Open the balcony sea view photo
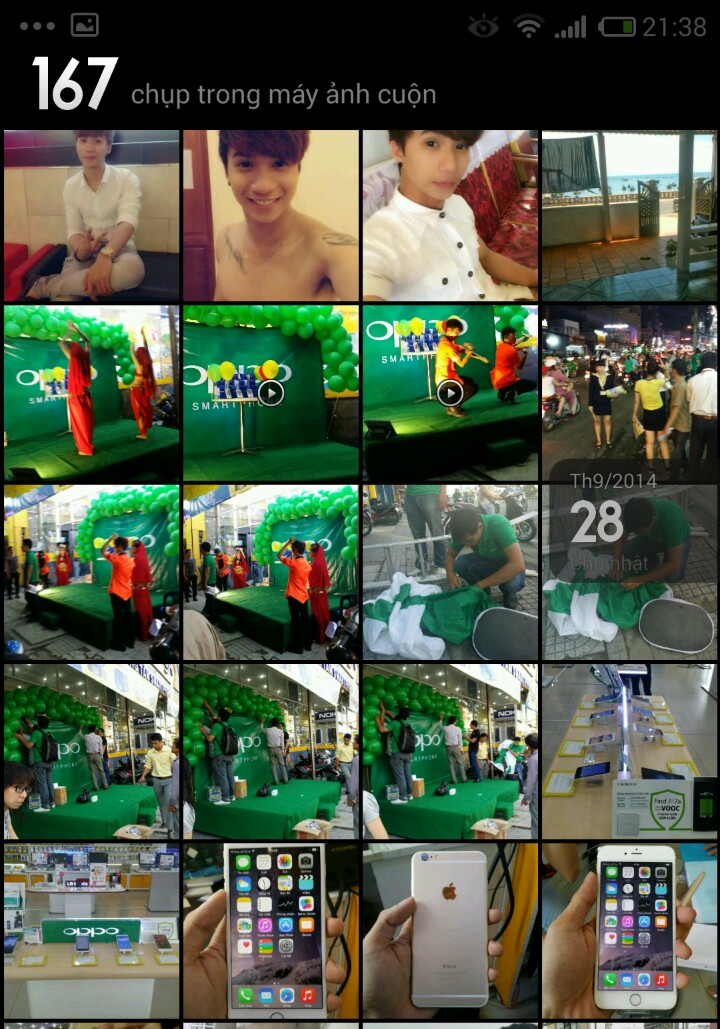 (x=629, y=215)
